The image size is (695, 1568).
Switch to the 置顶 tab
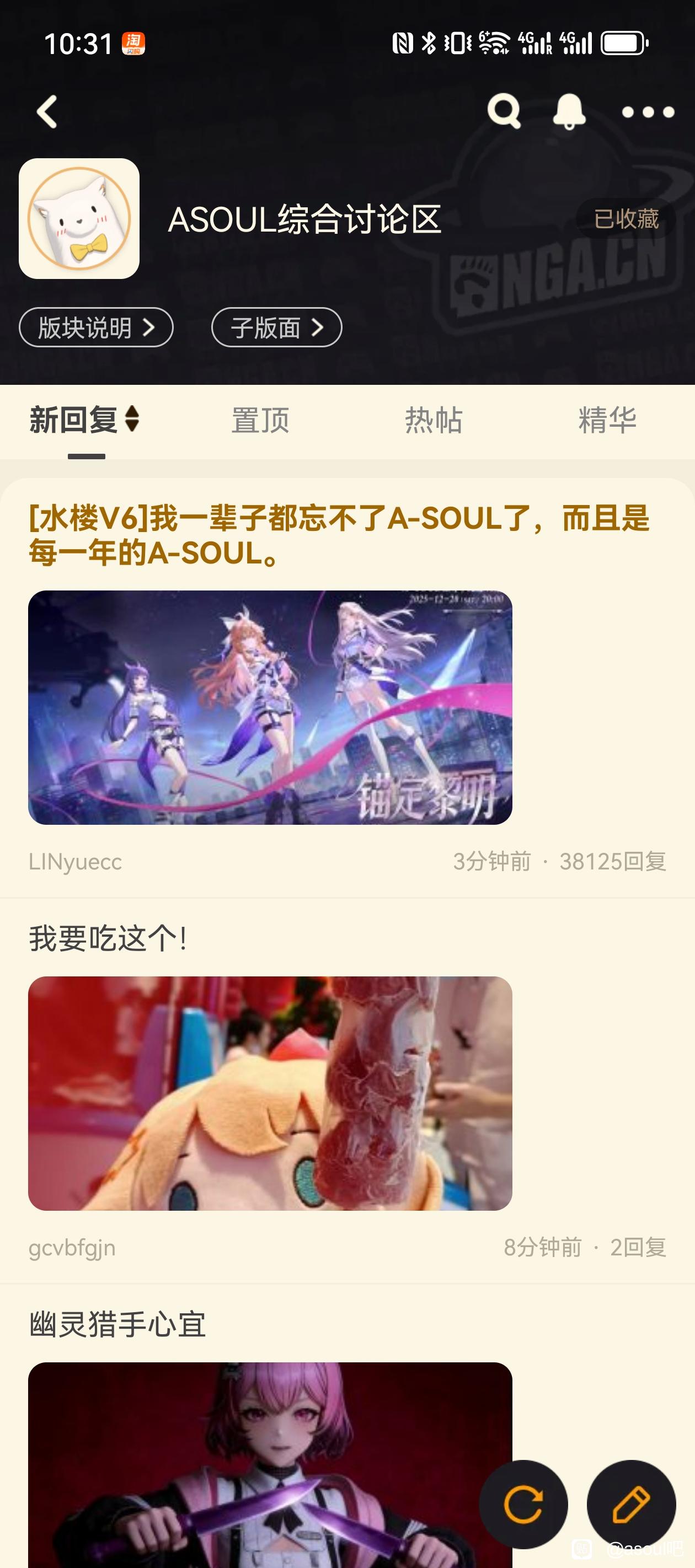[260, 421]
